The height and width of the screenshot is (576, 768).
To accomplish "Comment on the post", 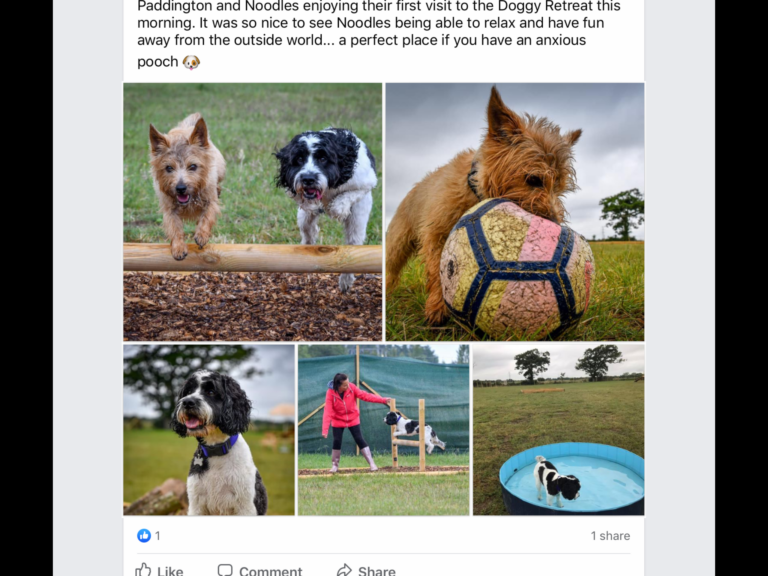I will [260, 570].
